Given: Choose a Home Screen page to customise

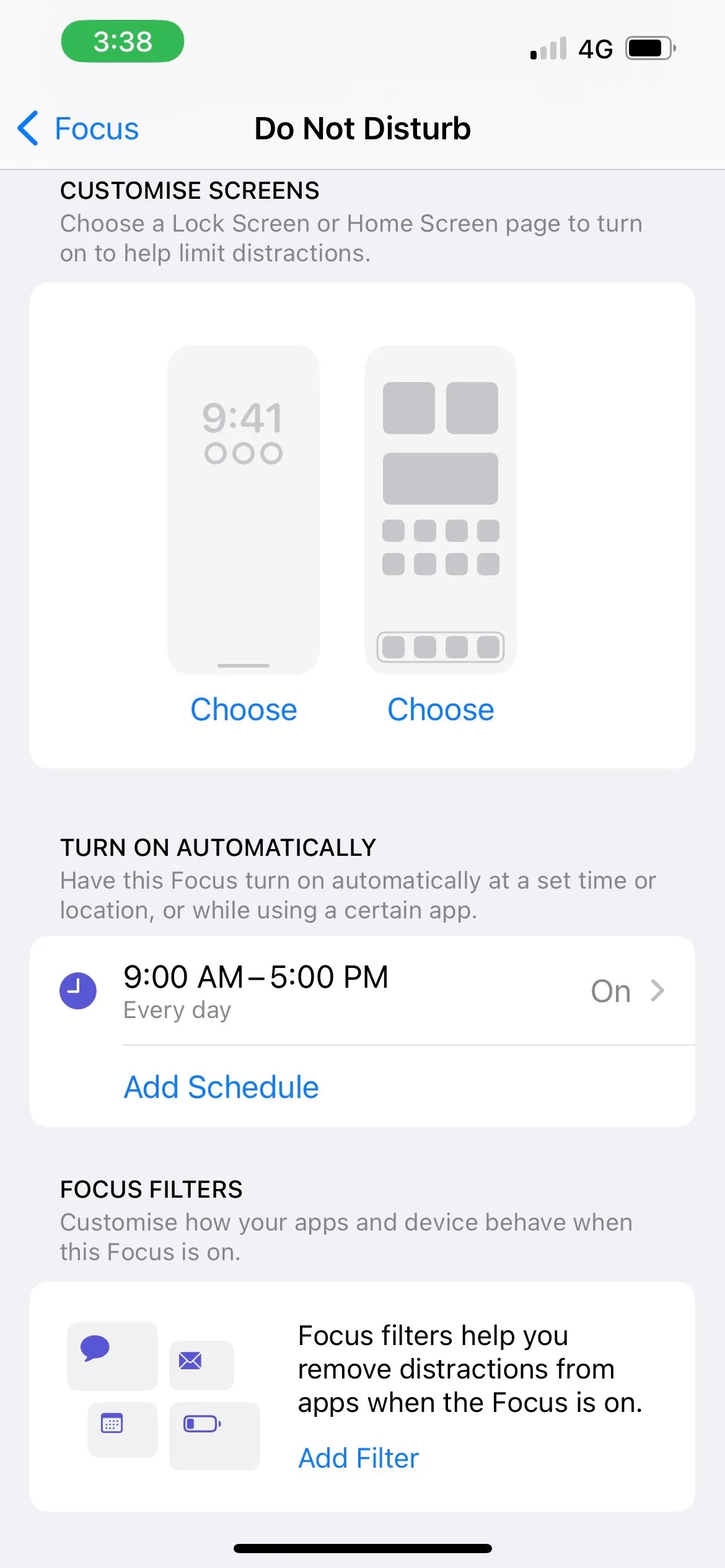Looking at the screenshot, I should [x=441, y=710].
